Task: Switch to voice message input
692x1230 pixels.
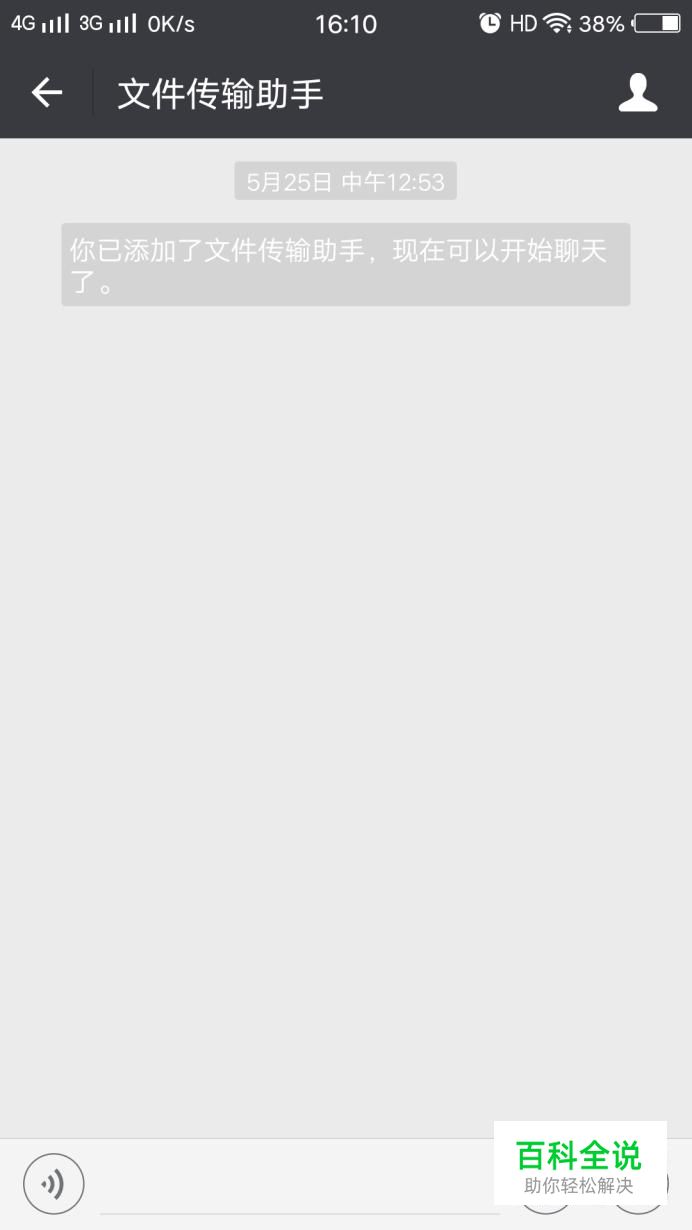Action: (x=54, y=1184)
